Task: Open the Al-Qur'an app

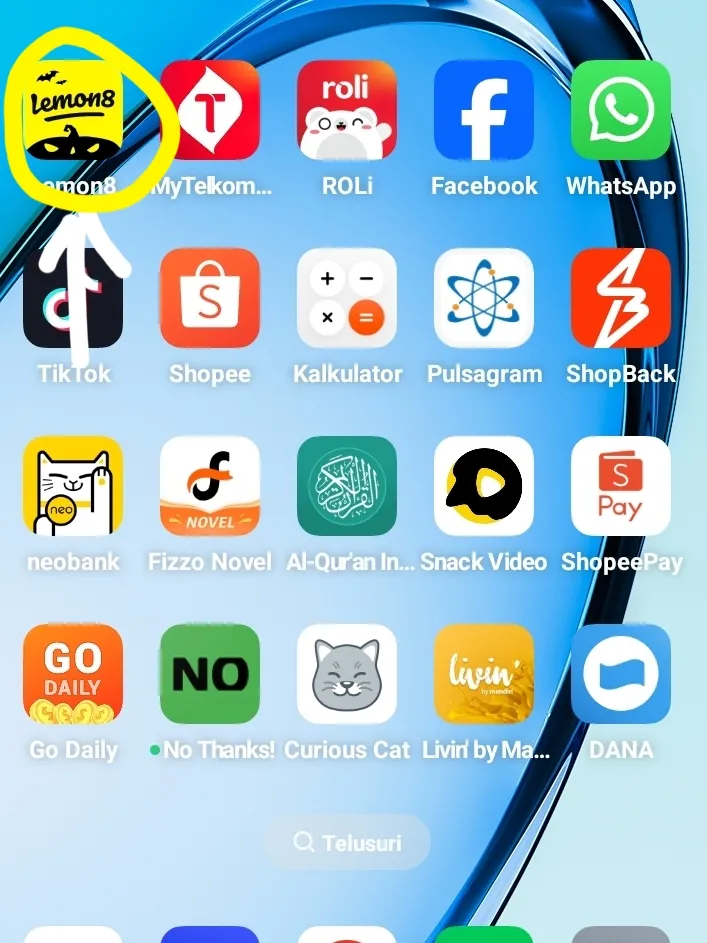Action: click(347, 486)
